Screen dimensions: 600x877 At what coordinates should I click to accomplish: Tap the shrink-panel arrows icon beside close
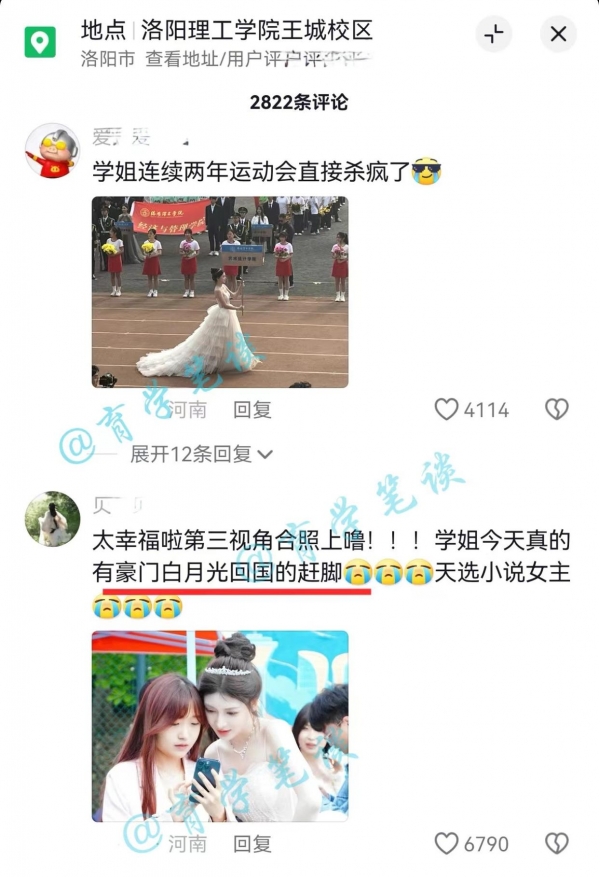tap(493, 34)
